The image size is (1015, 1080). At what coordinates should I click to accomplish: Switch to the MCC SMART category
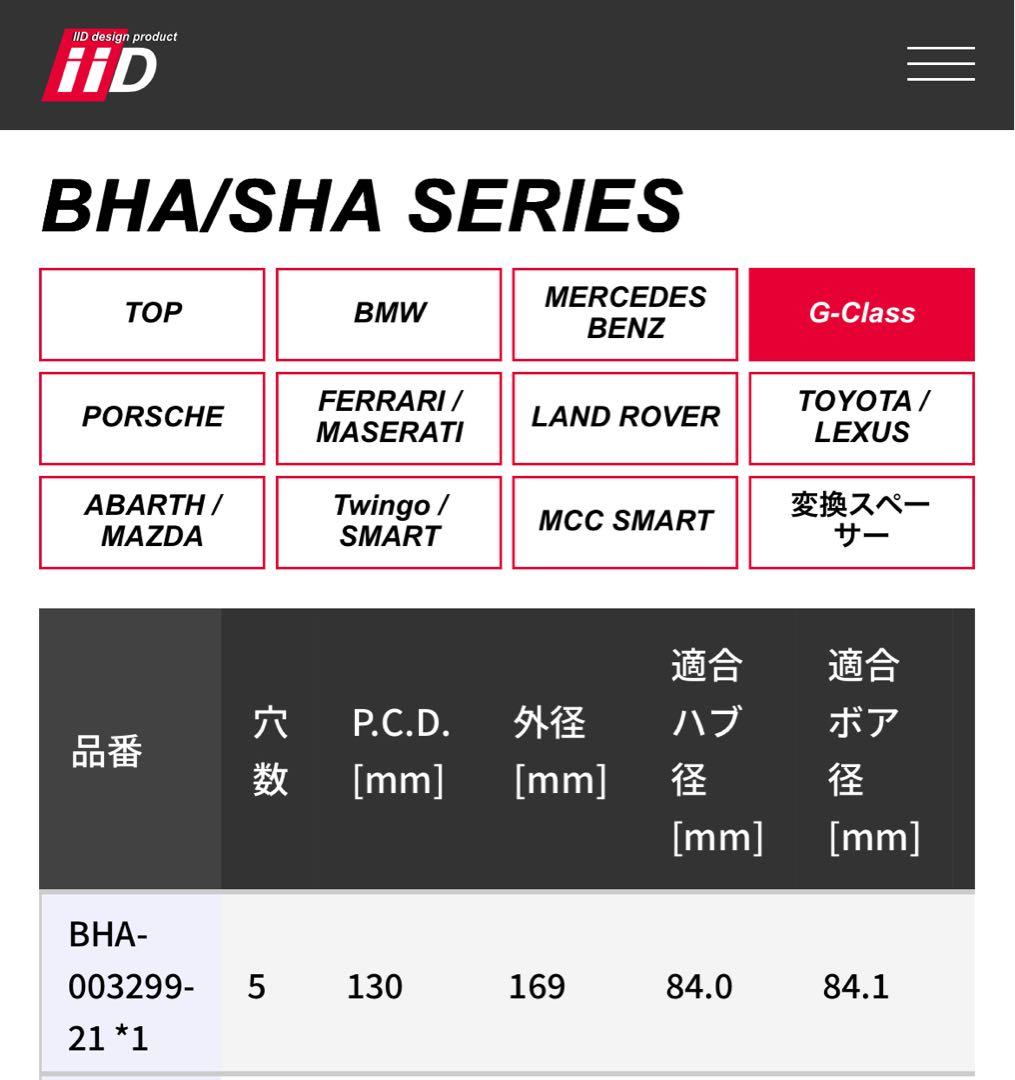tap(625, 522)
